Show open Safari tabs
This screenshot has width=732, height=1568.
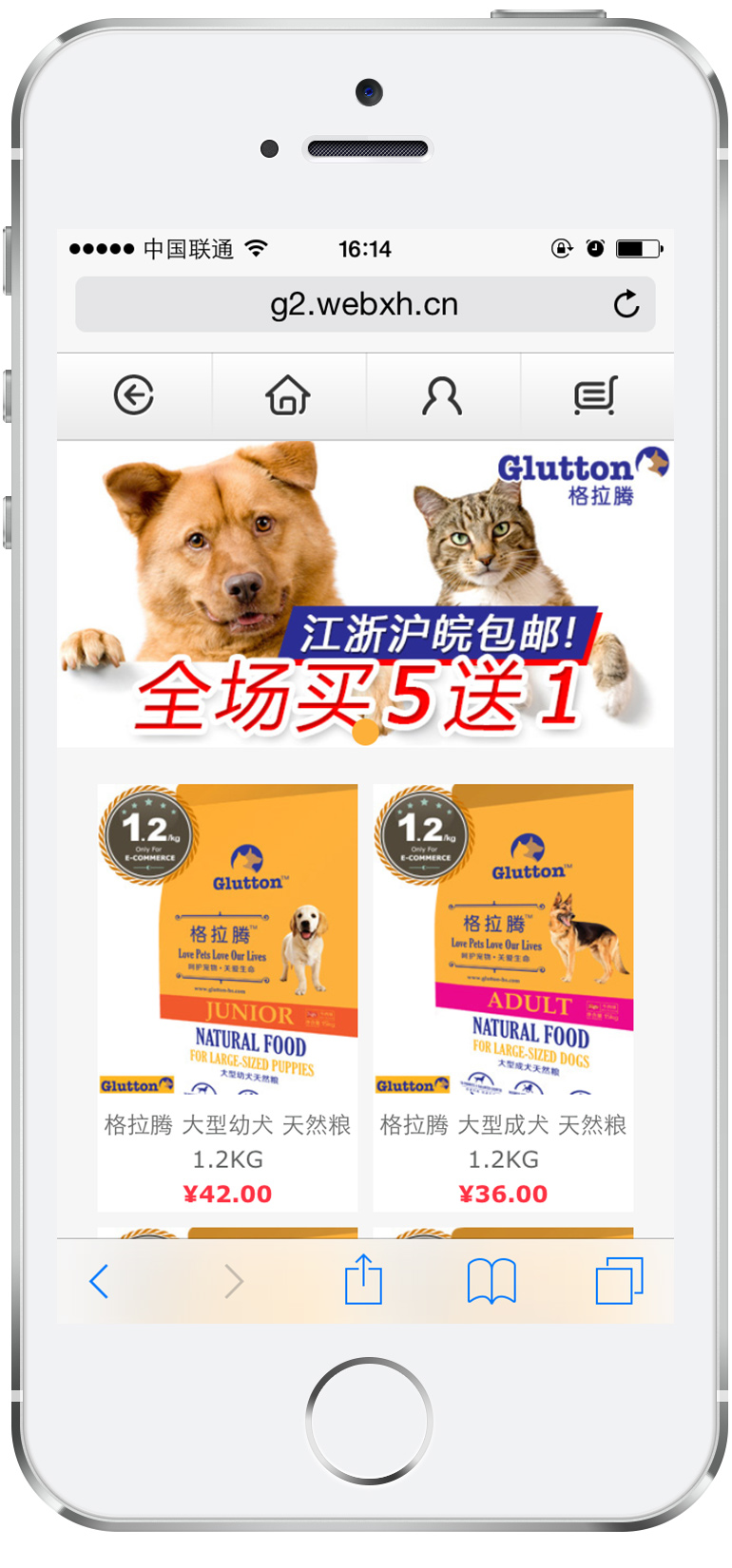click(619, 1281)
